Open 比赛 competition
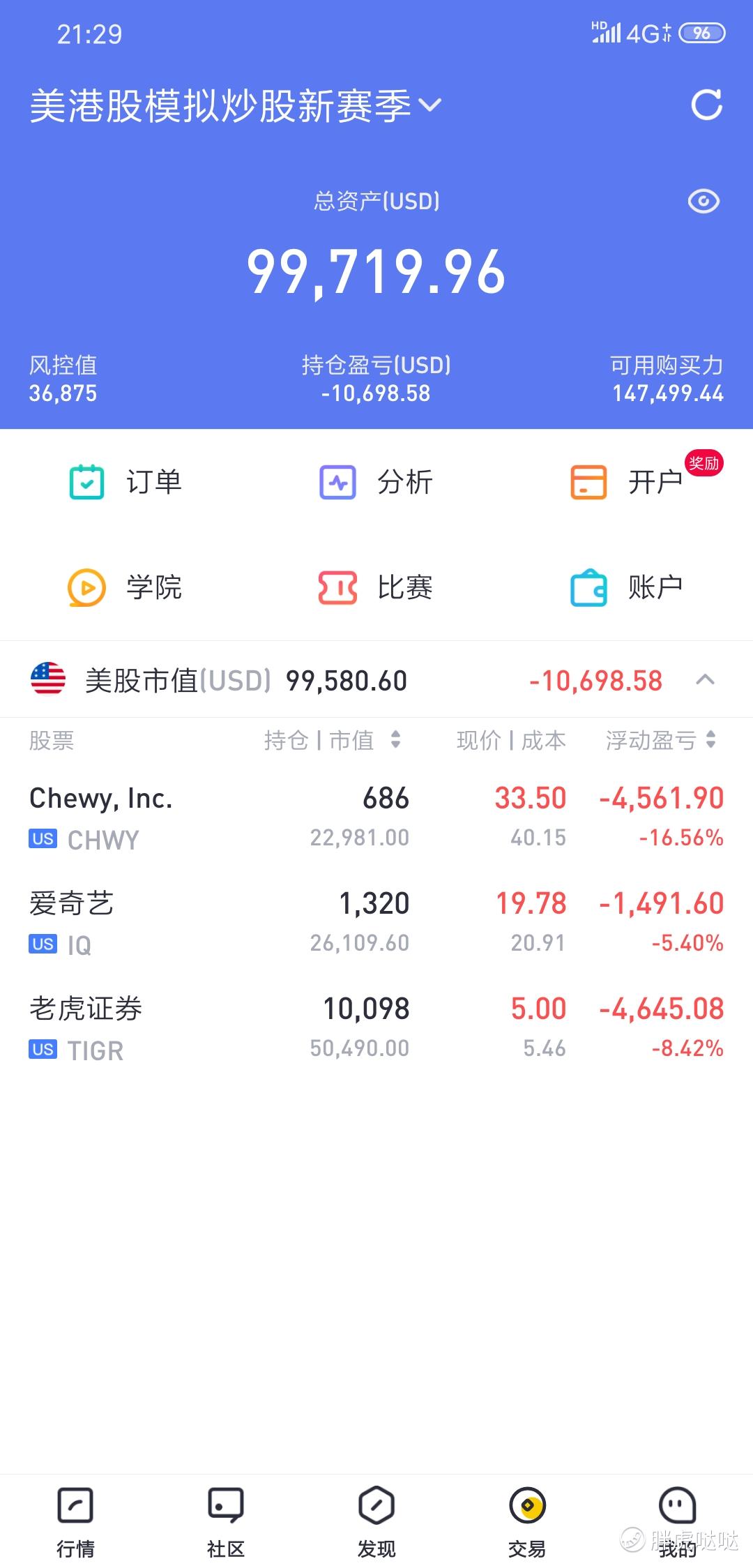The height and width of the screenshot is (1568, 753). [376, 587]
